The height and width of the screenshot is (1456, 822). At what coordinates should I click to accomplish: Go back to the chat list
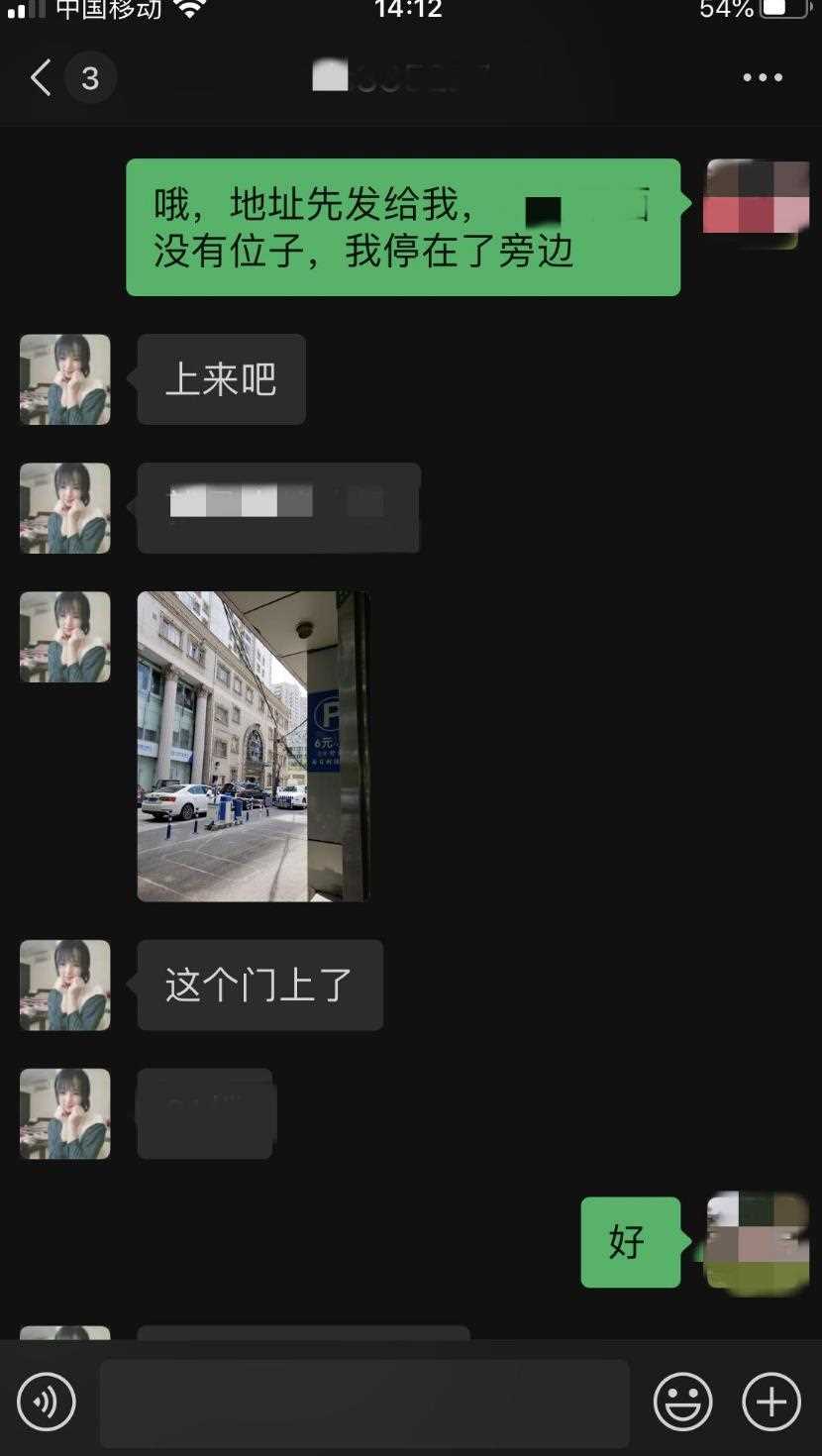tap(41, 77)
